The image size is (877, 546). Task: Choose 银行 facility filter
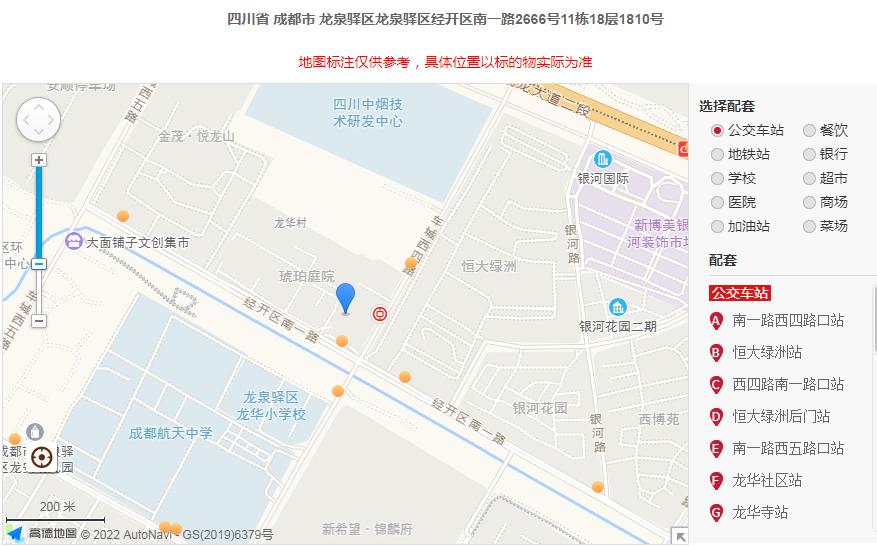tap(809, 154)
